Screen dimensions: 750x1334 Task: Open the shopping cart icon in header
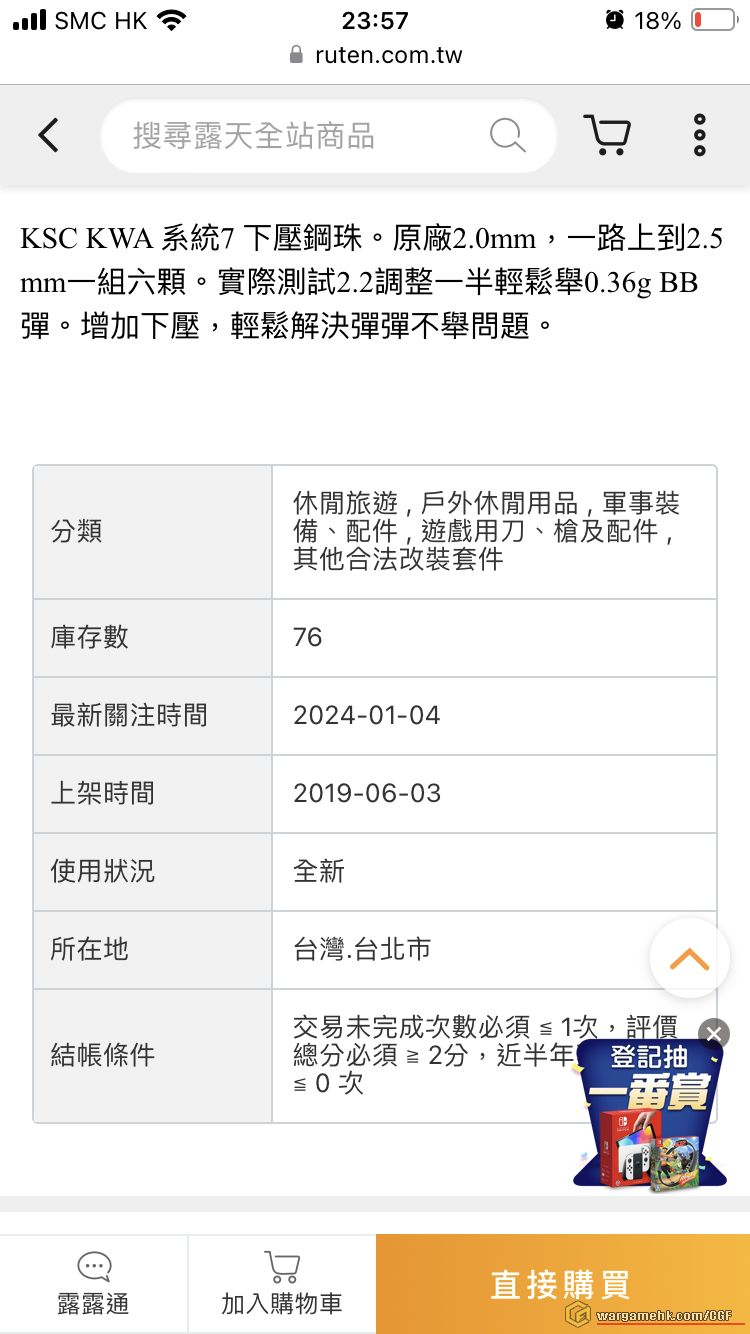click(x=607, y=135)
